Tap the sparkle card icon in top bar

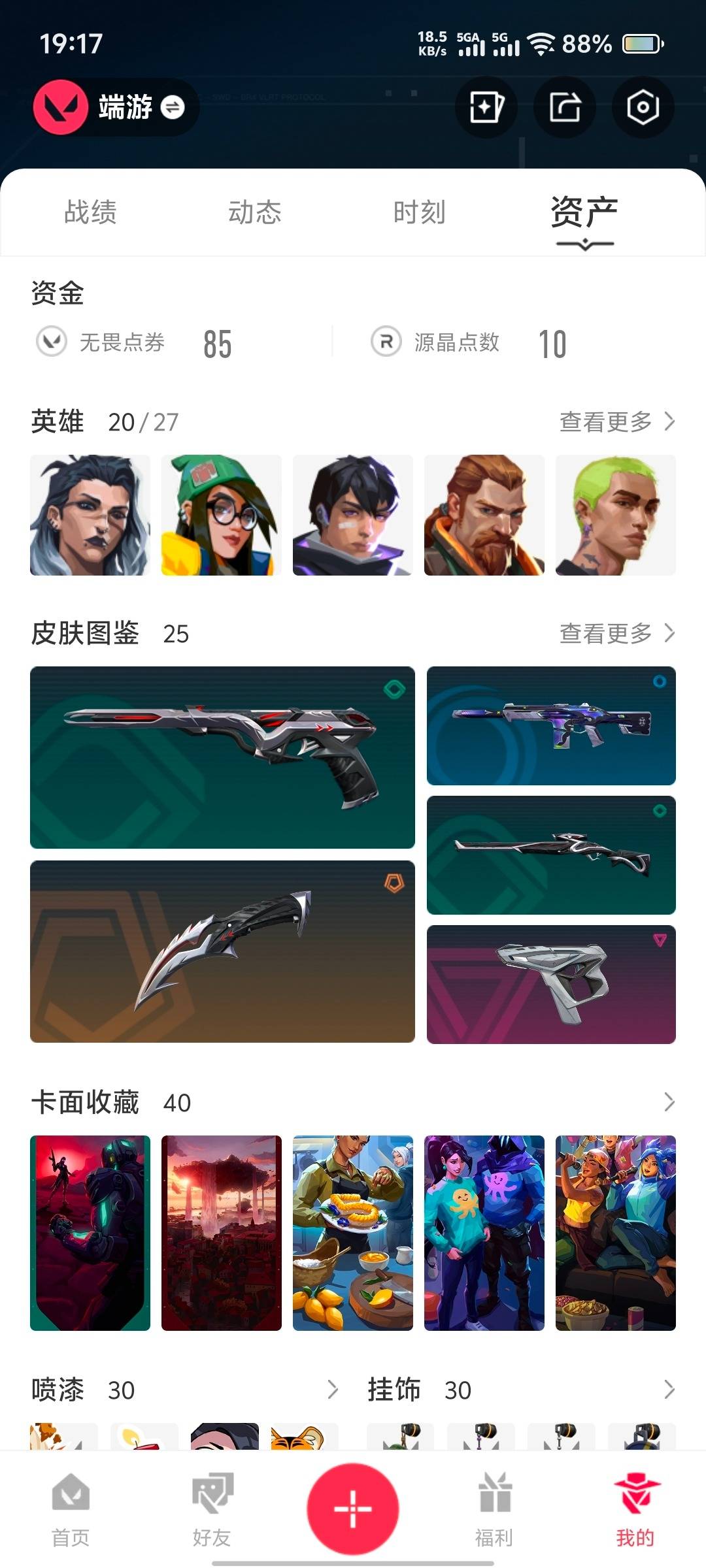[x=486, y=107]
